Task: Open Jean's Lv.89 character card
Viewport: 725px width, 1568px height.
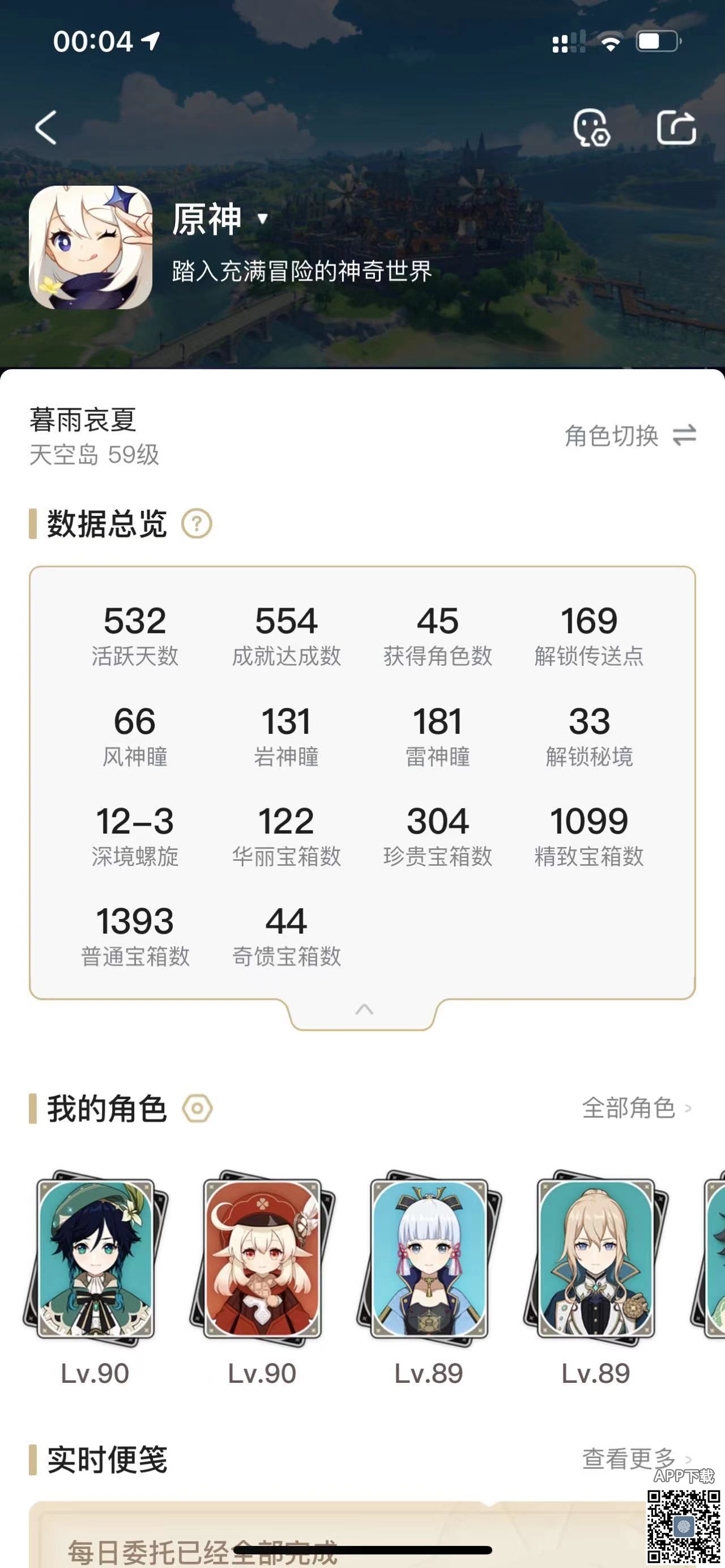Action: click(x=596, y=1259)
